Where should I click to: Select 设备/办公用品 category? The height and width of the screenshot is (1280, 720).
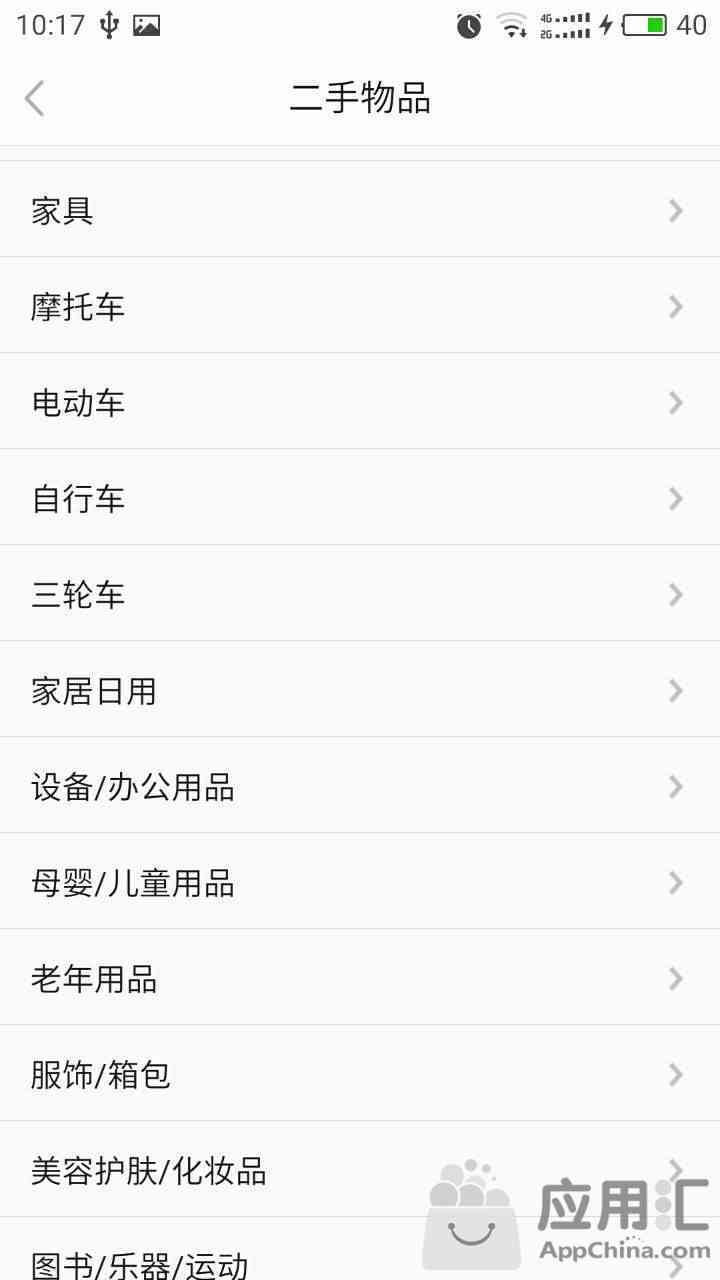tap(360, 785)
